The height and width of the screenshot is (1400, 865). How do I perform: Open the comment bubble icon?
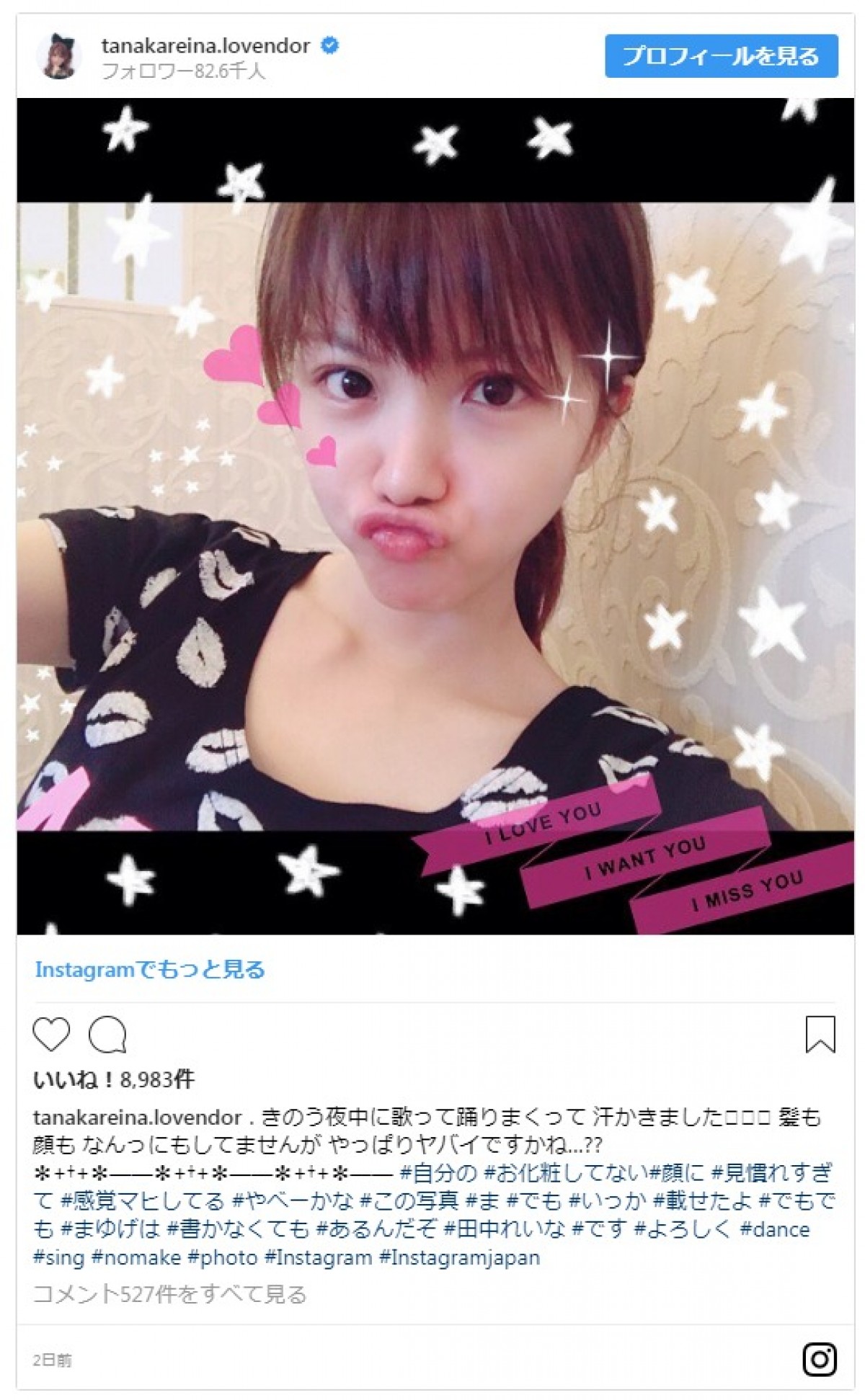pos(107,1035)
